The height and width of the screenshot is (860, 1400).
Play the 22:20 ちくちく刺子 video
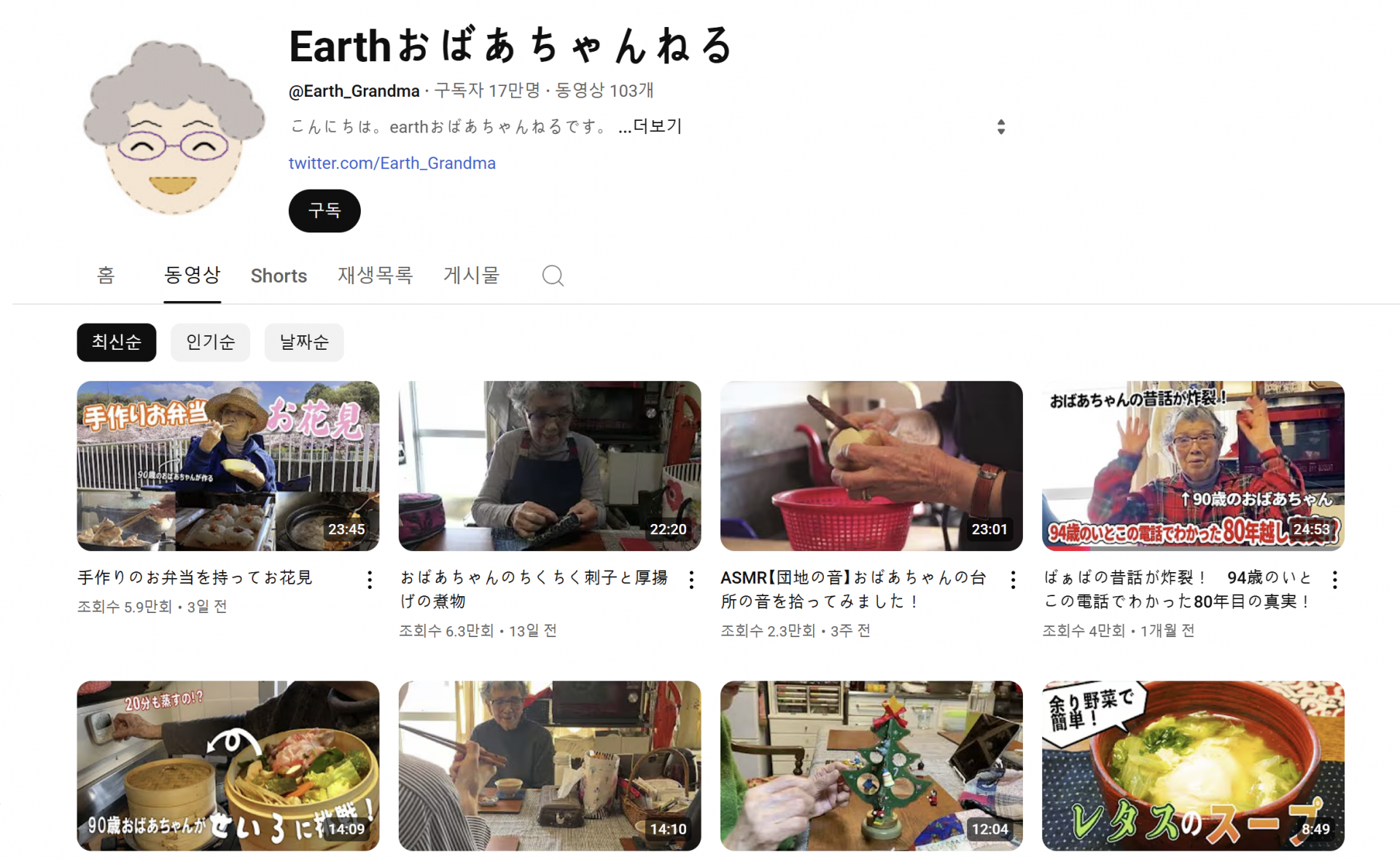[549, 466]
